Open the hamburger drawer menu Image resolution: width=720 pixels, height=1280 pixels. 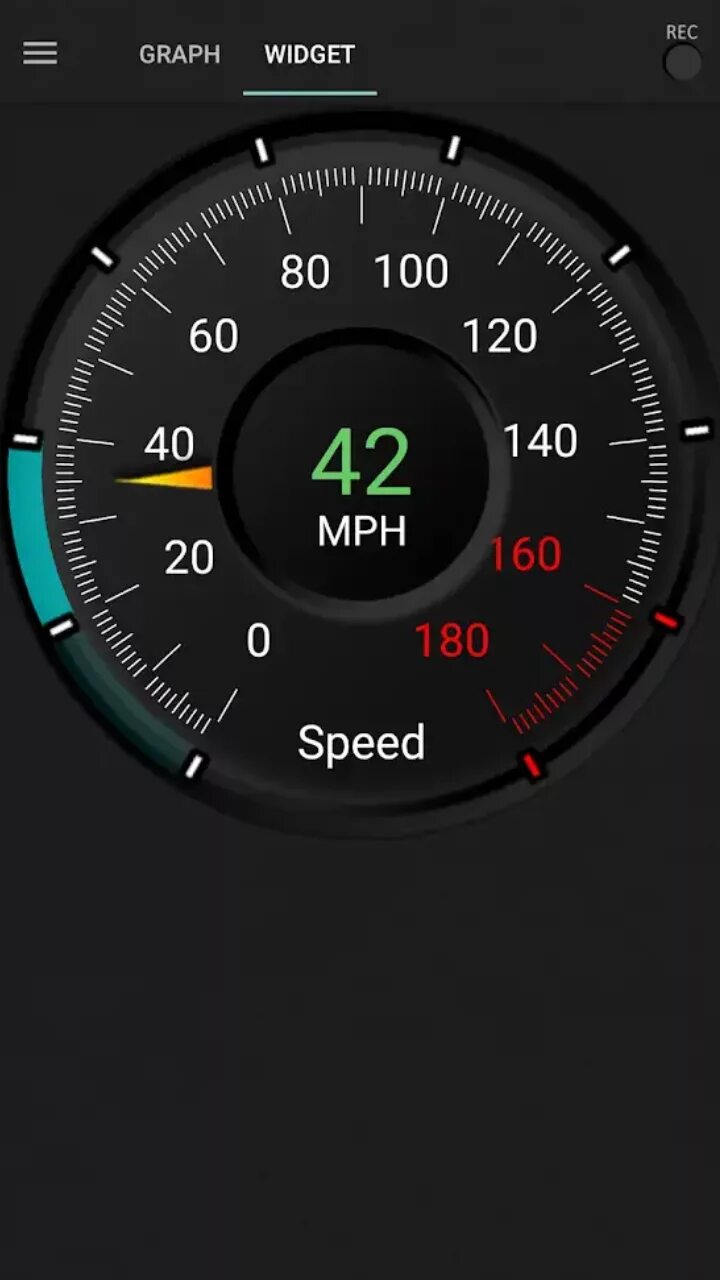40,54
